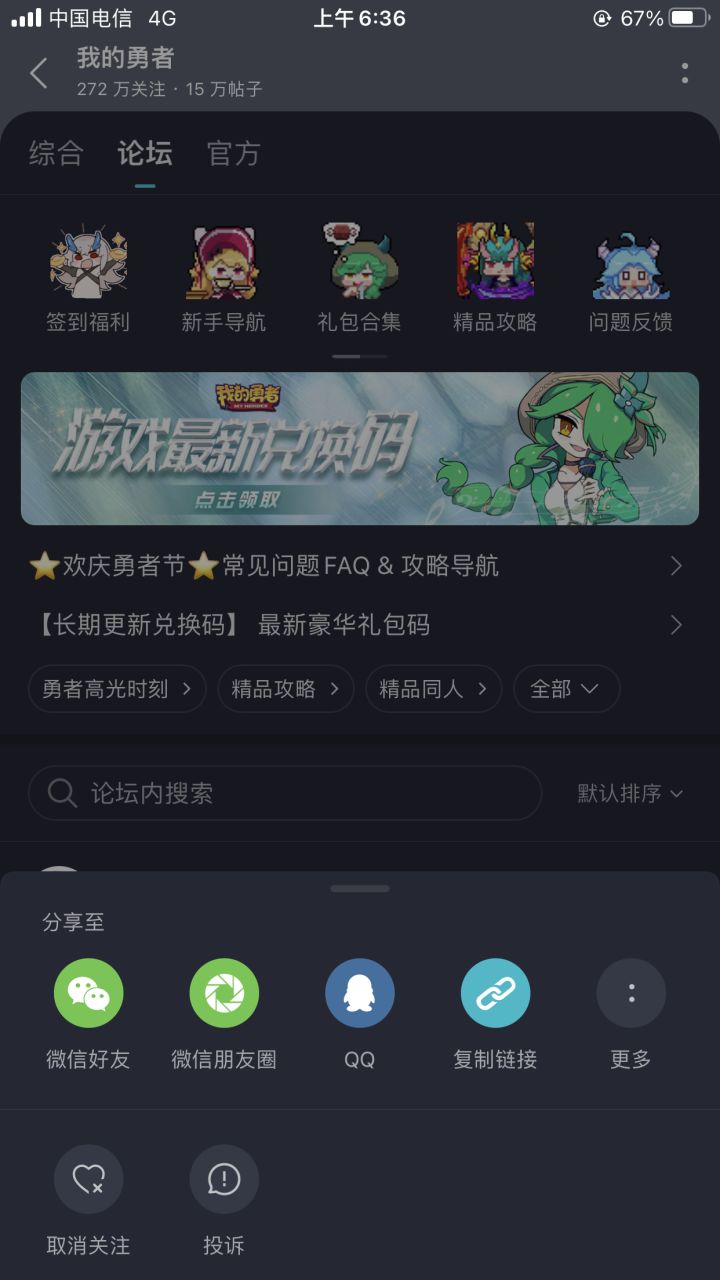Open the 礼包合集 gift pack icon
The image size is (720, 1280).
point(360,270)
